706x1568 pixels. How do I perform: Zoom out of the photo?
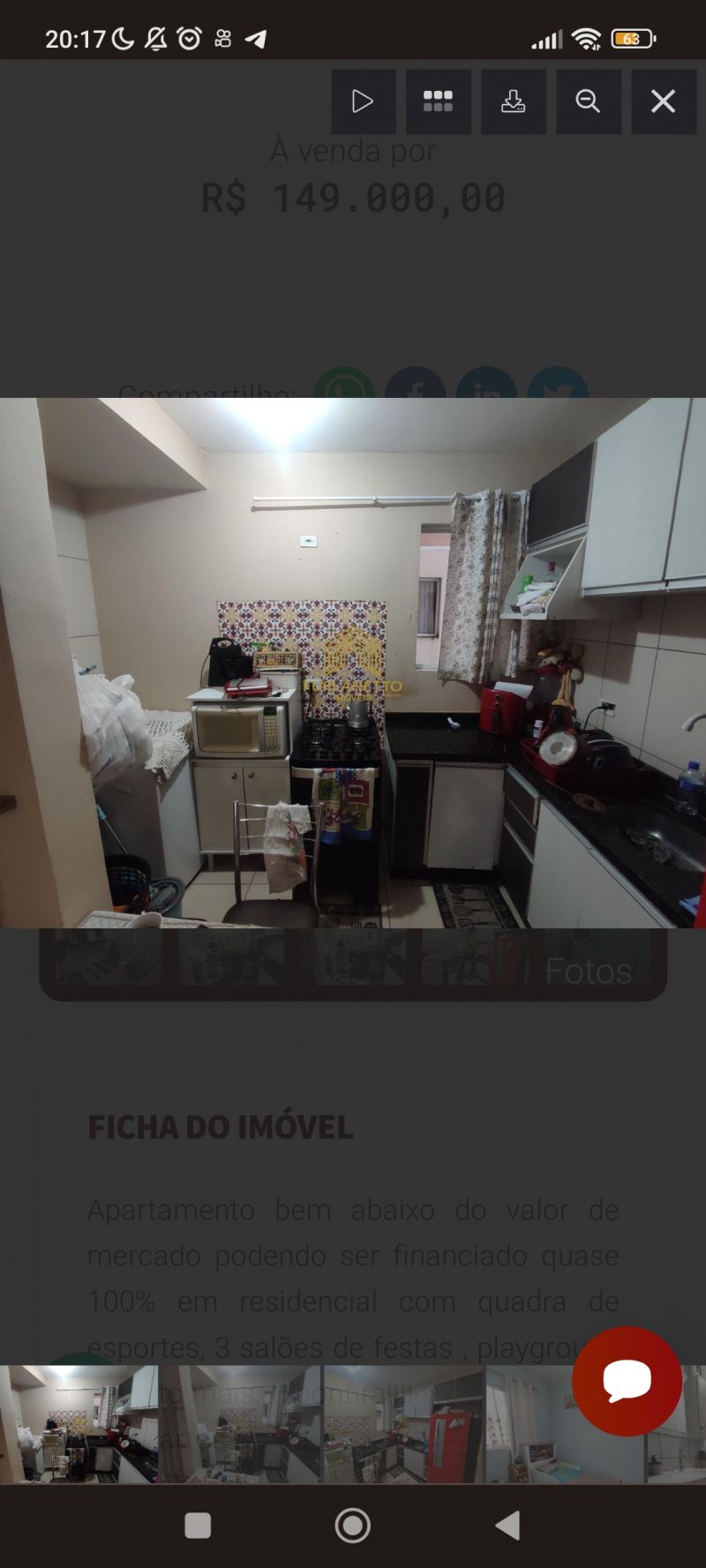click(x=588, y=101)
